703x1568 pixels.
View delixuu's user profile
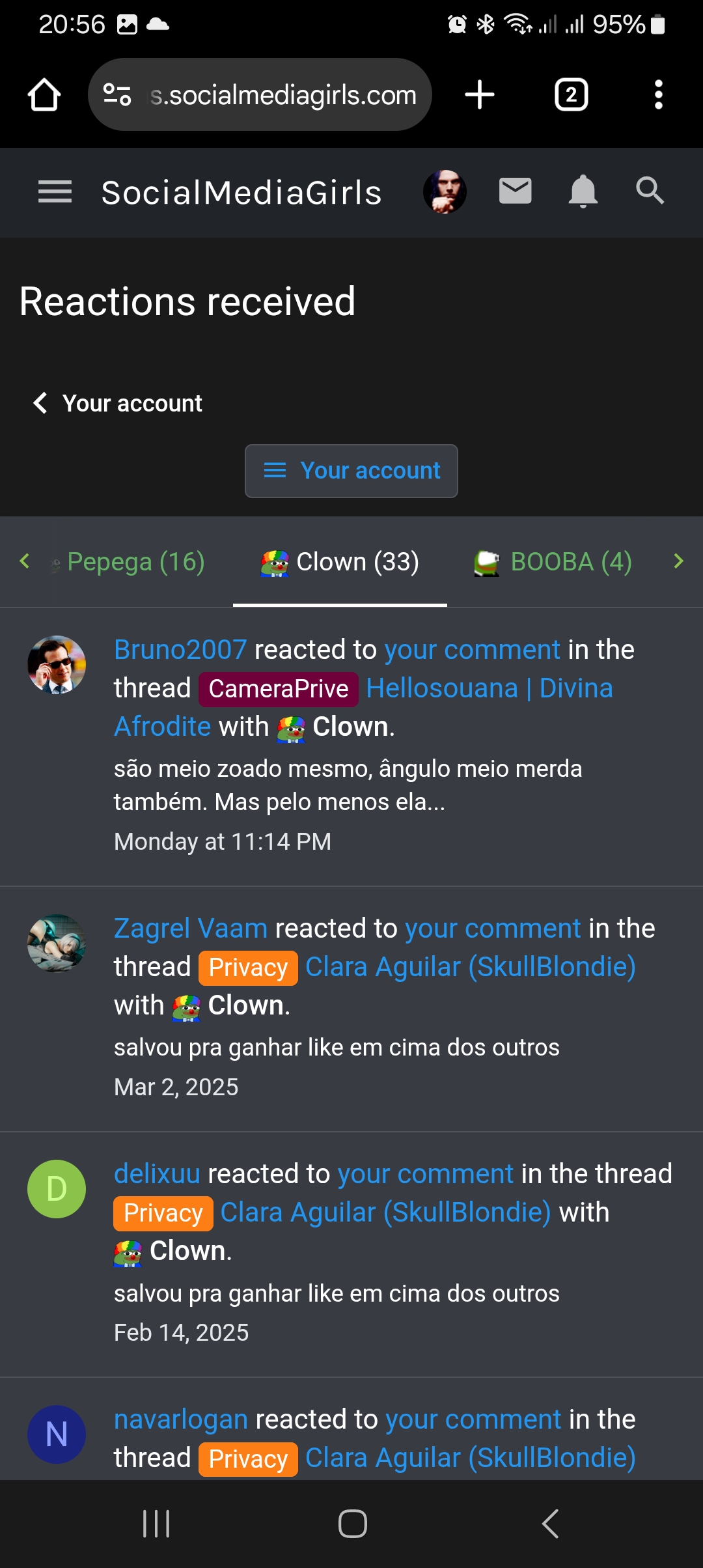point(156,1174)
